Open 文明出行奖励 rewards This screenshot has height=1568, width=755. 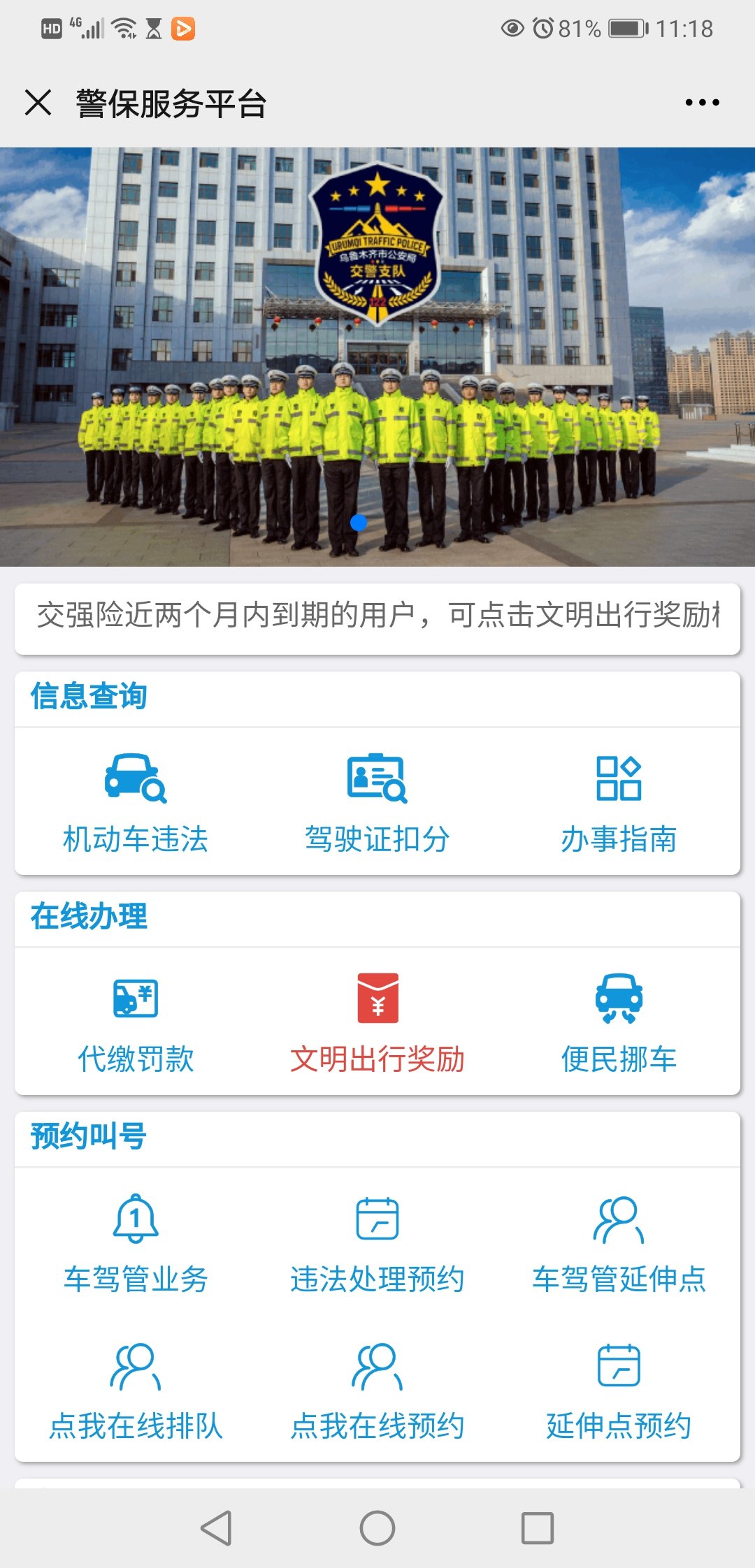pos(377,1023)
